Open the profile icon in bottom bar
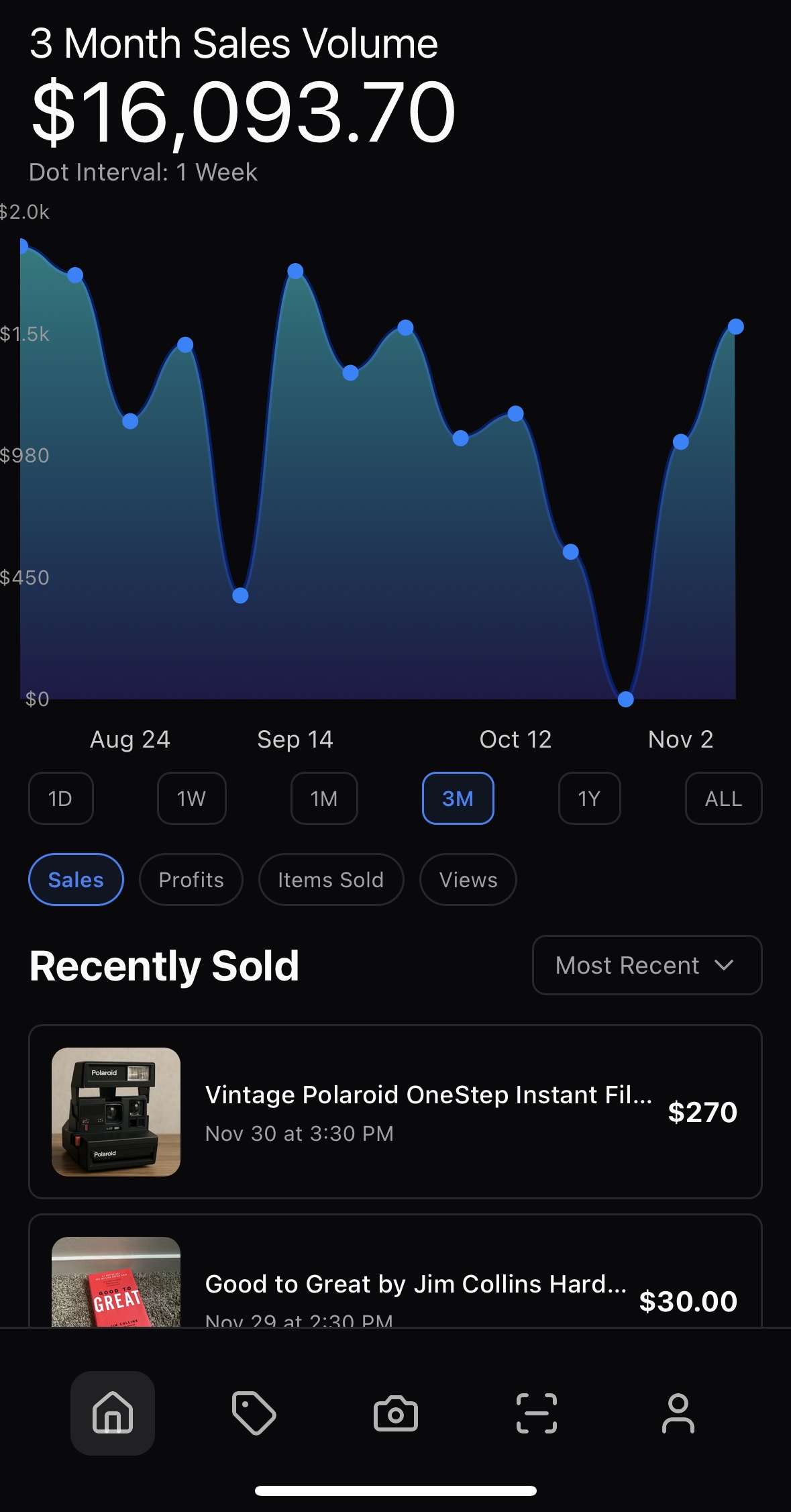Screen dimensions: 791x1512 point(678,1412)
